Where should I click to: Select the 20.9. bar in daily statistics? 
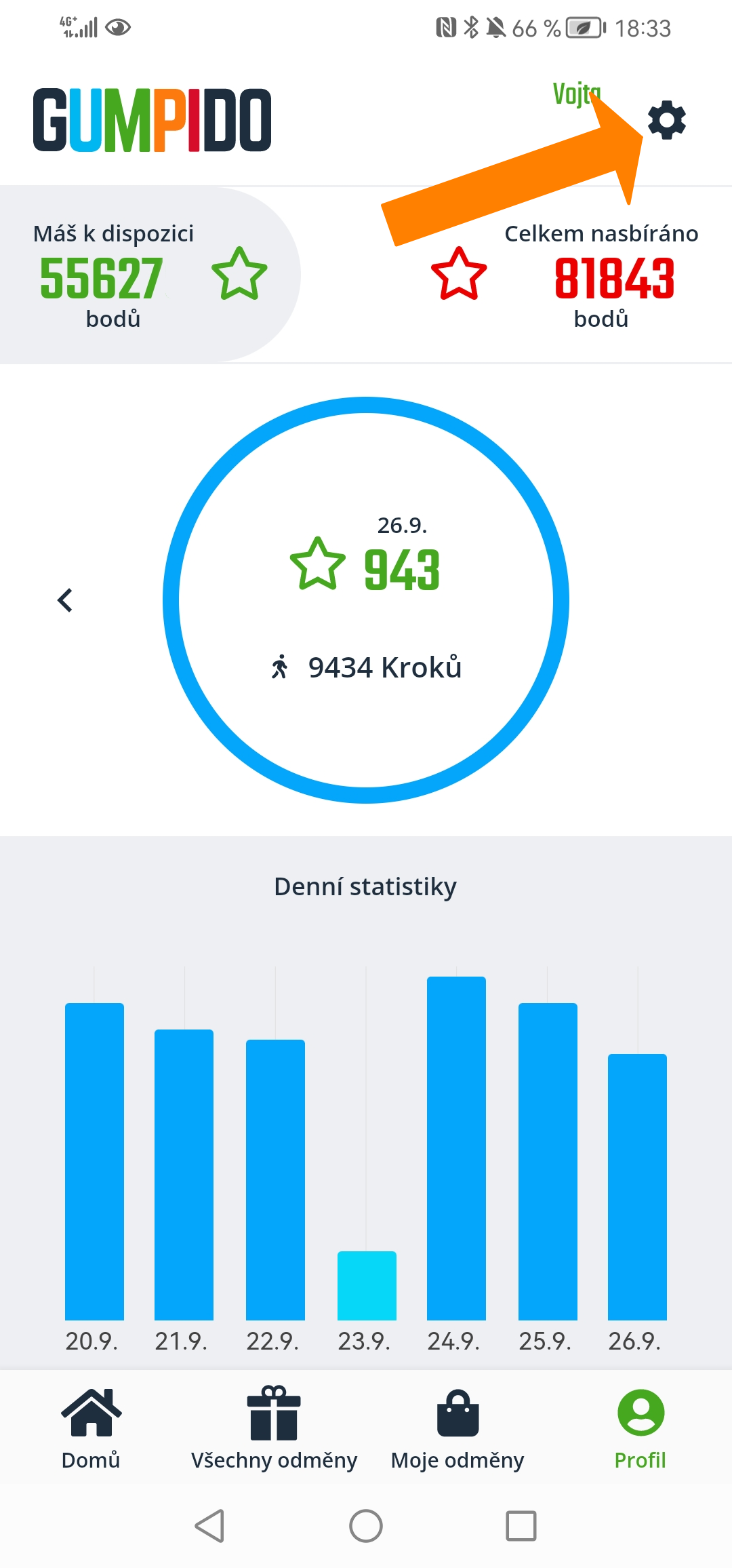point(94,1161)
